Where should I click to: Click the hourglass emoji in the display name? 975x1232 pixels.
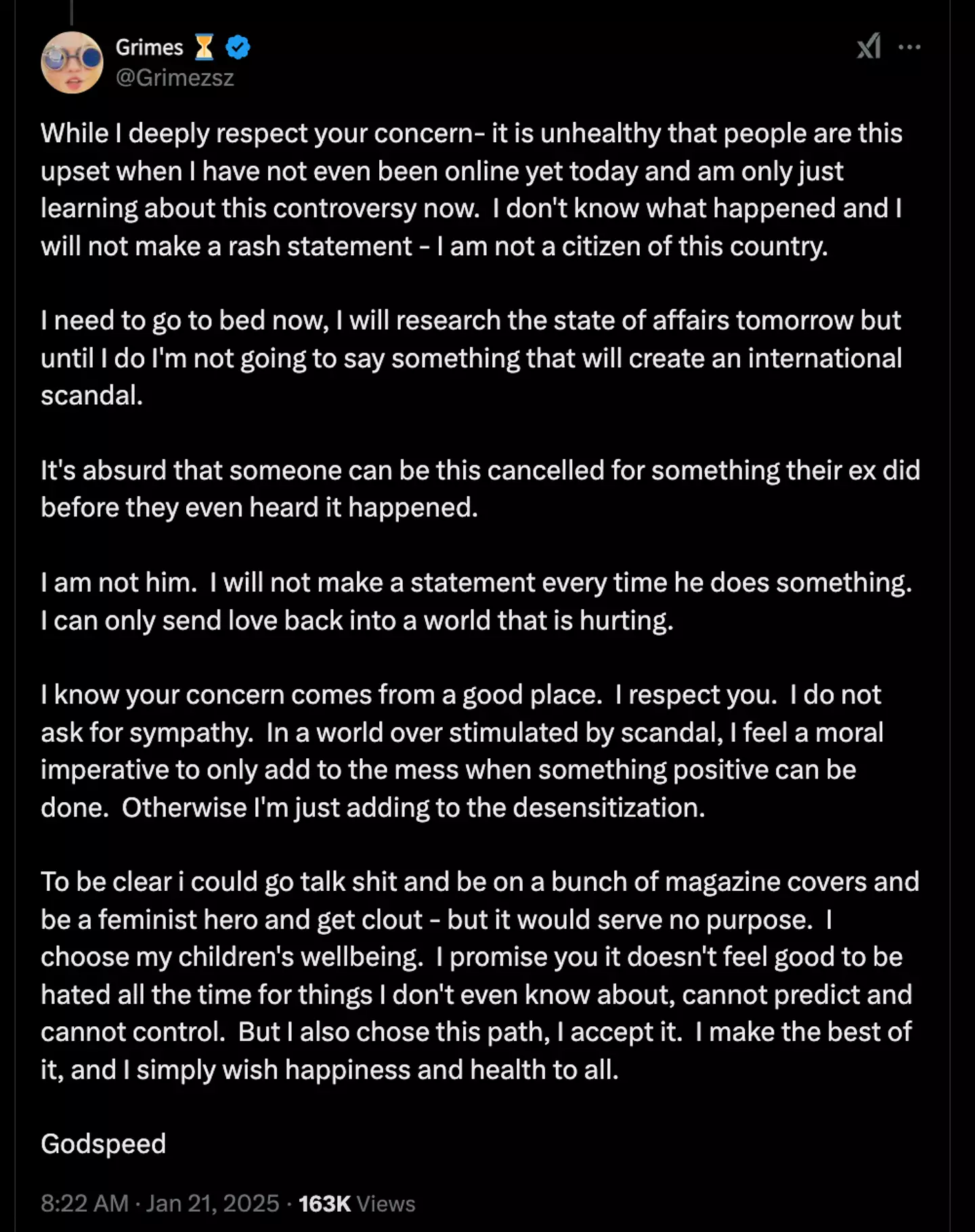tap(205, 46)
